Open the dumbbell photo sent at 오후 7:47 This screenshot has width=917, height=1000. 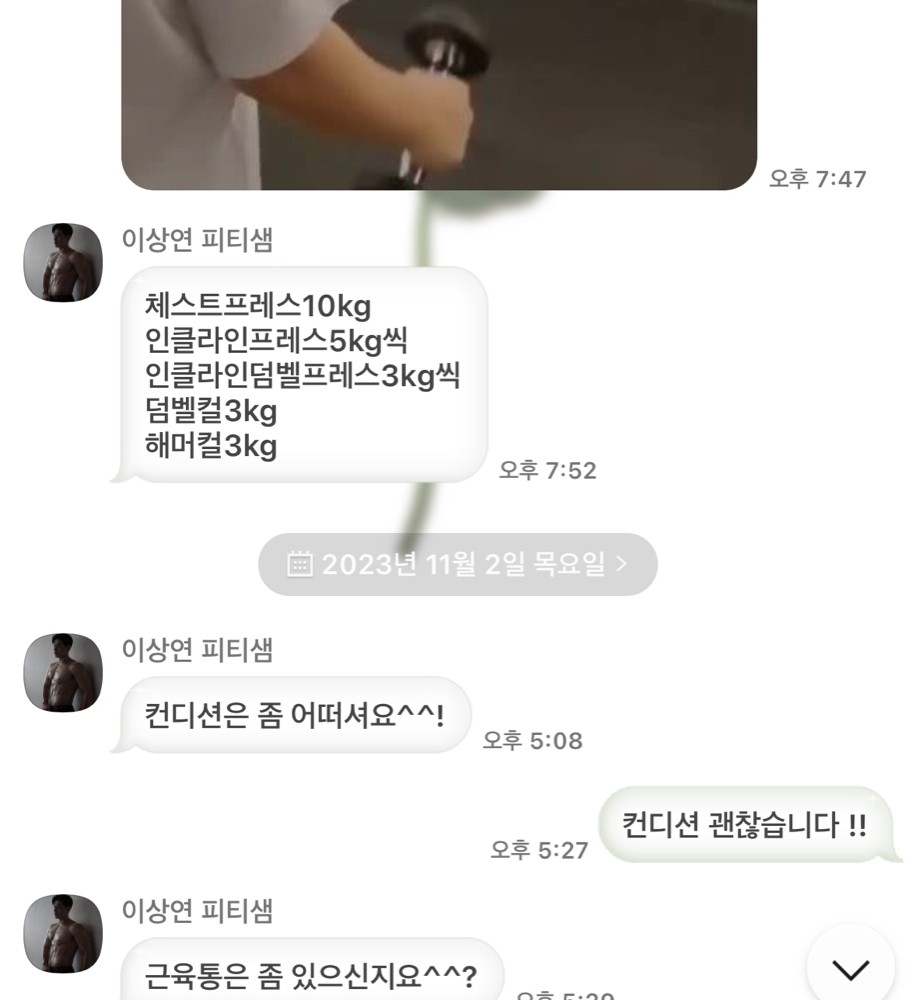[438, 95]
